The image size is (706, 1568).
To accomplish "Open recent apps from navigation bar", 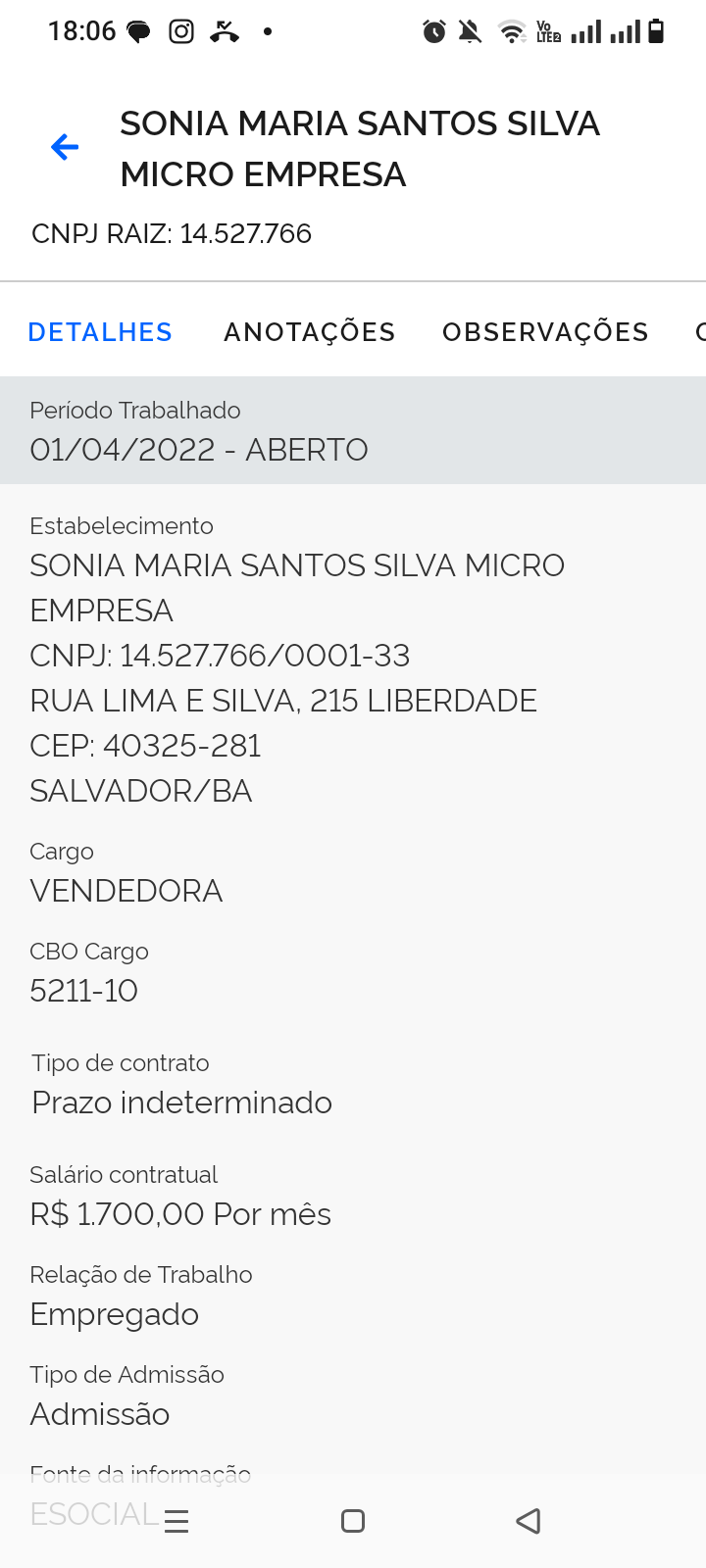I will click(x=176, y=1521).
